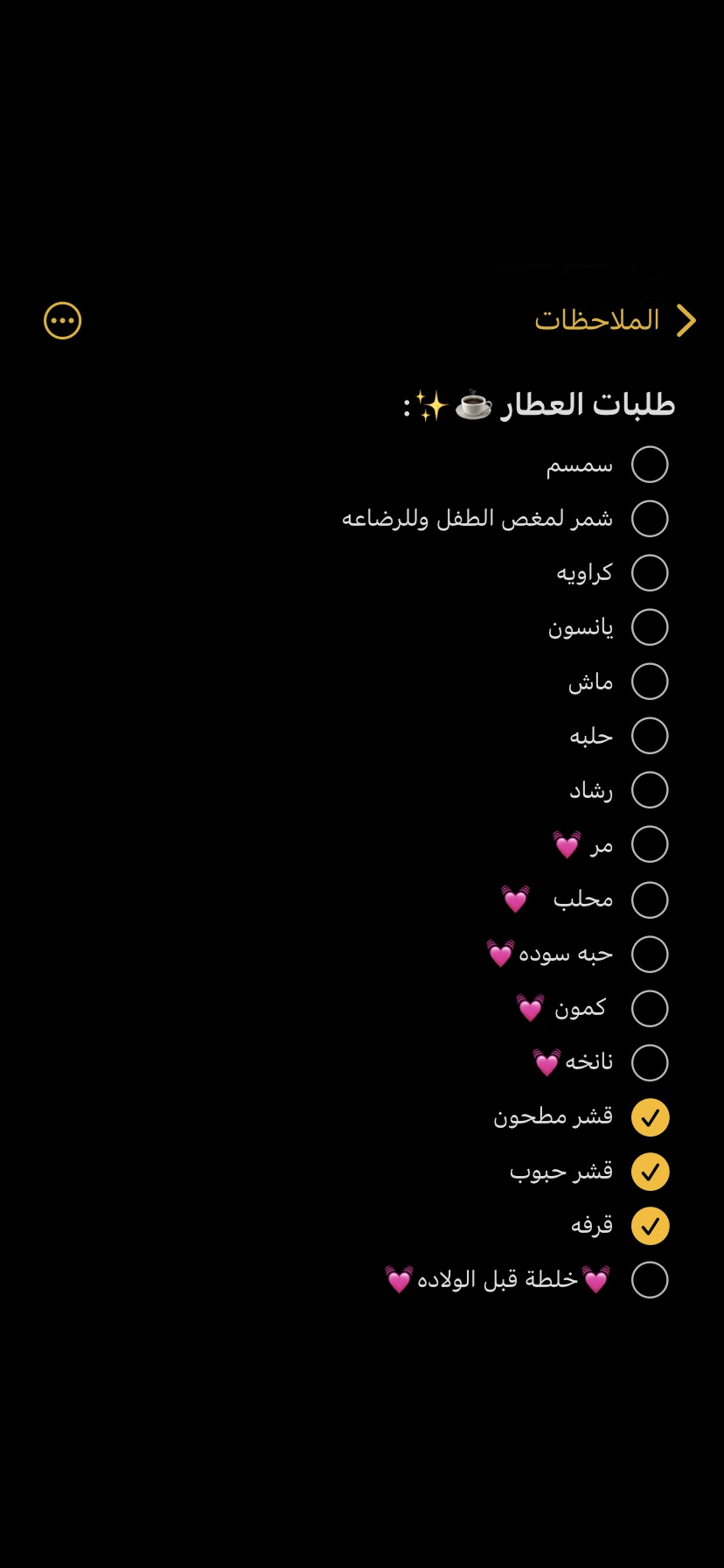This screenshot has height=1568, width=724.
Task: Check off رشاد in the list
Action: pos(650,790)
